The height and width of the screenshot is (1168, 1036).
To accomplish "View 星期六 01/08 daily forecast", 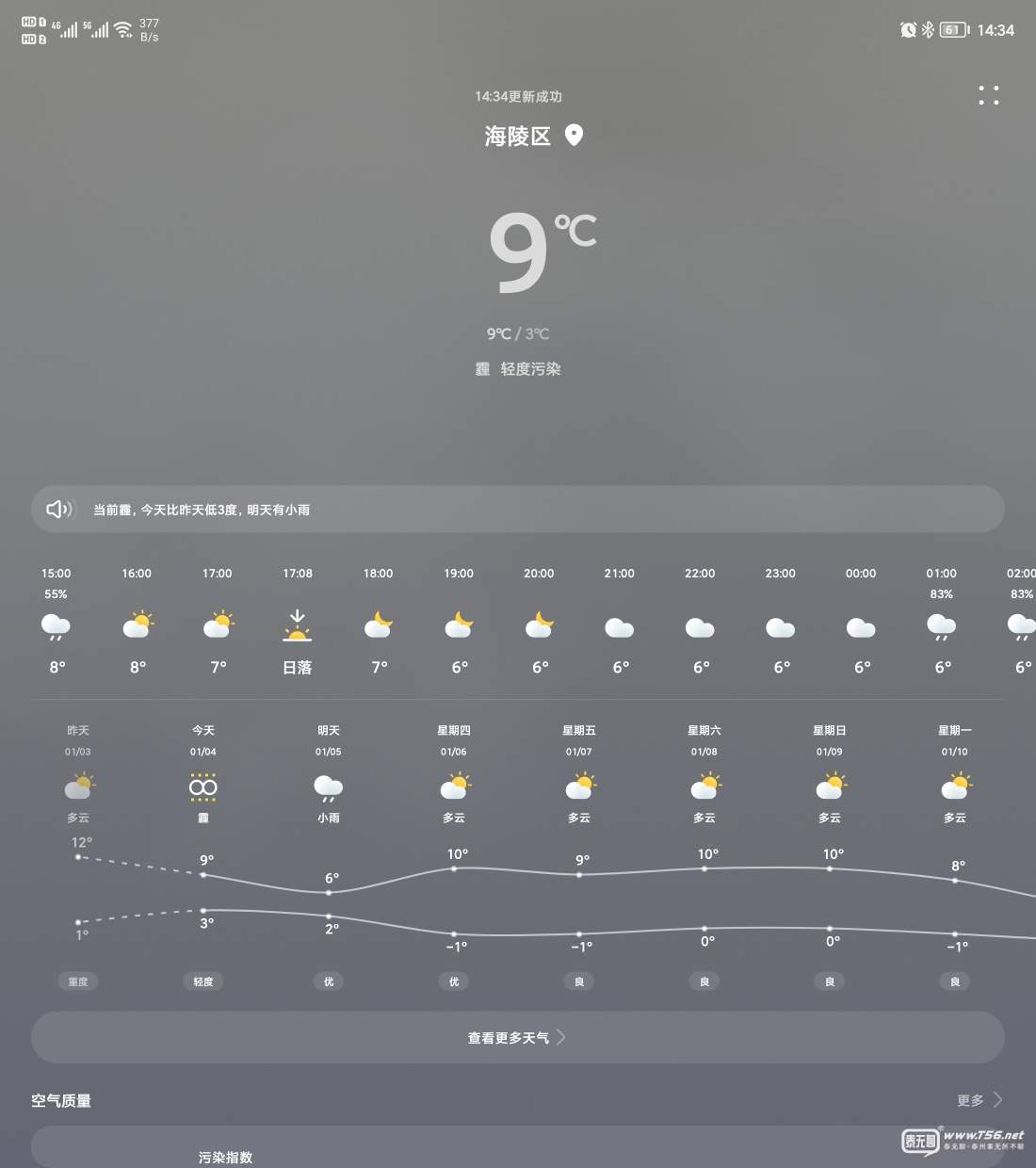I will [704, 787].
